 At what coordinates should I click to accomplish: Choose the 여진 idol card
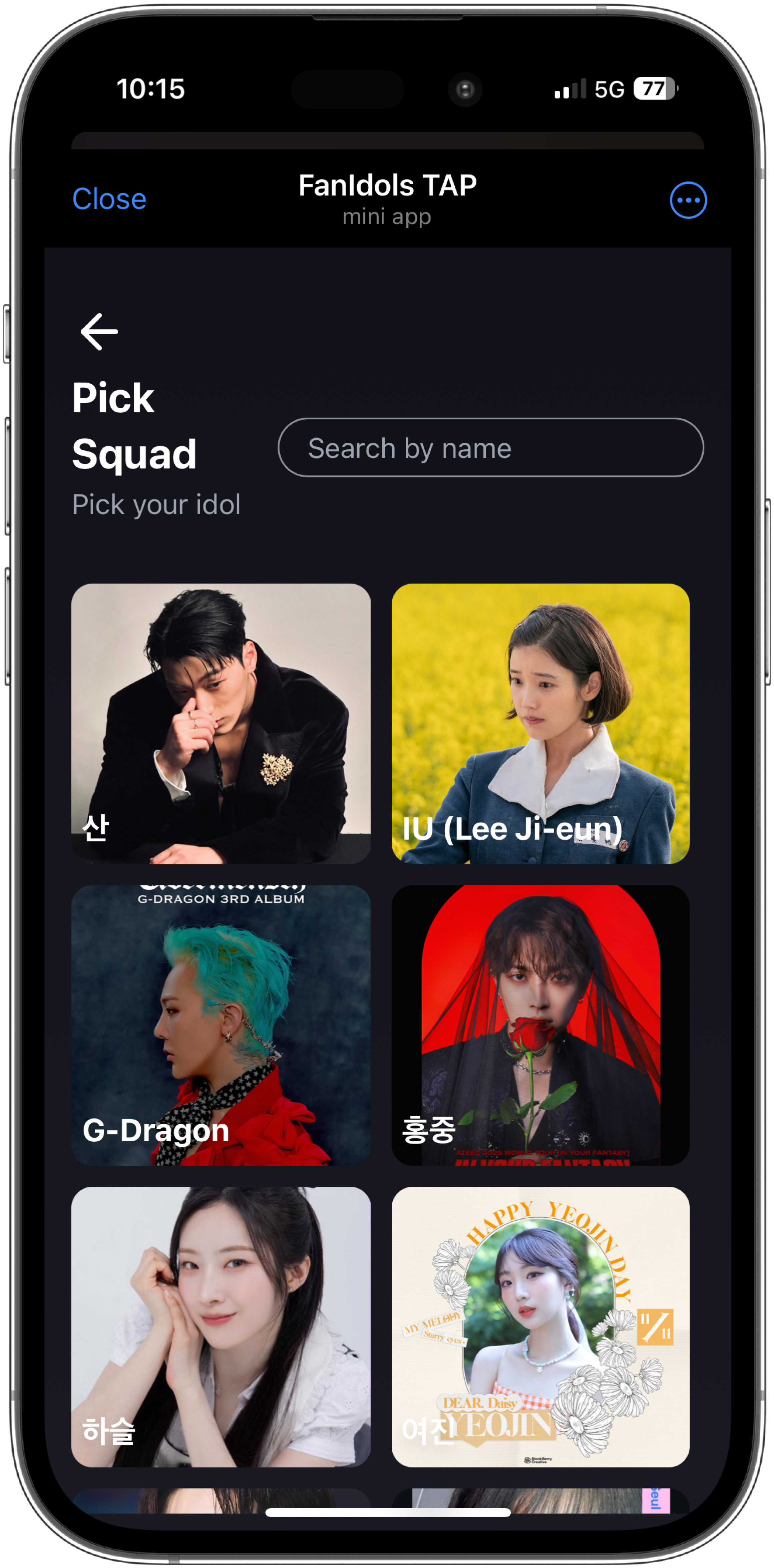[x=540, y=1326]
